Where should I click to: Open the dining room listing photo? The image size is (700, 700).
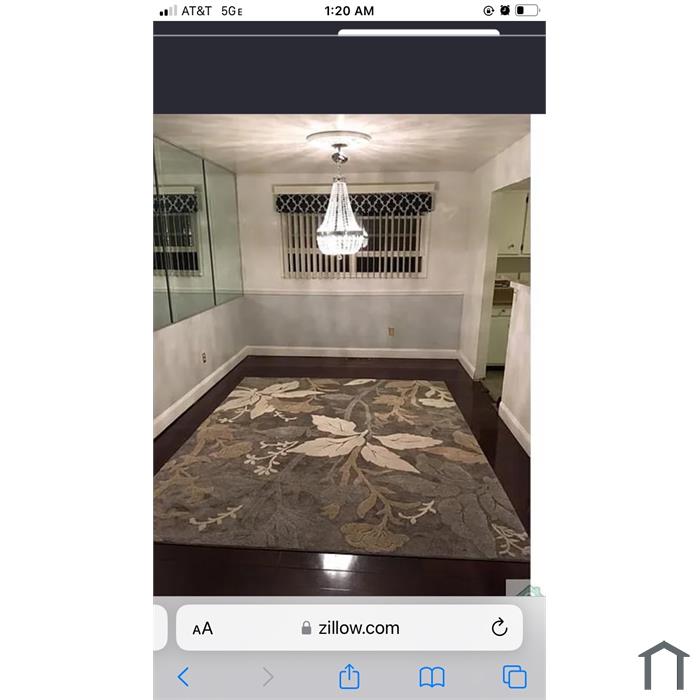(342, 355)
